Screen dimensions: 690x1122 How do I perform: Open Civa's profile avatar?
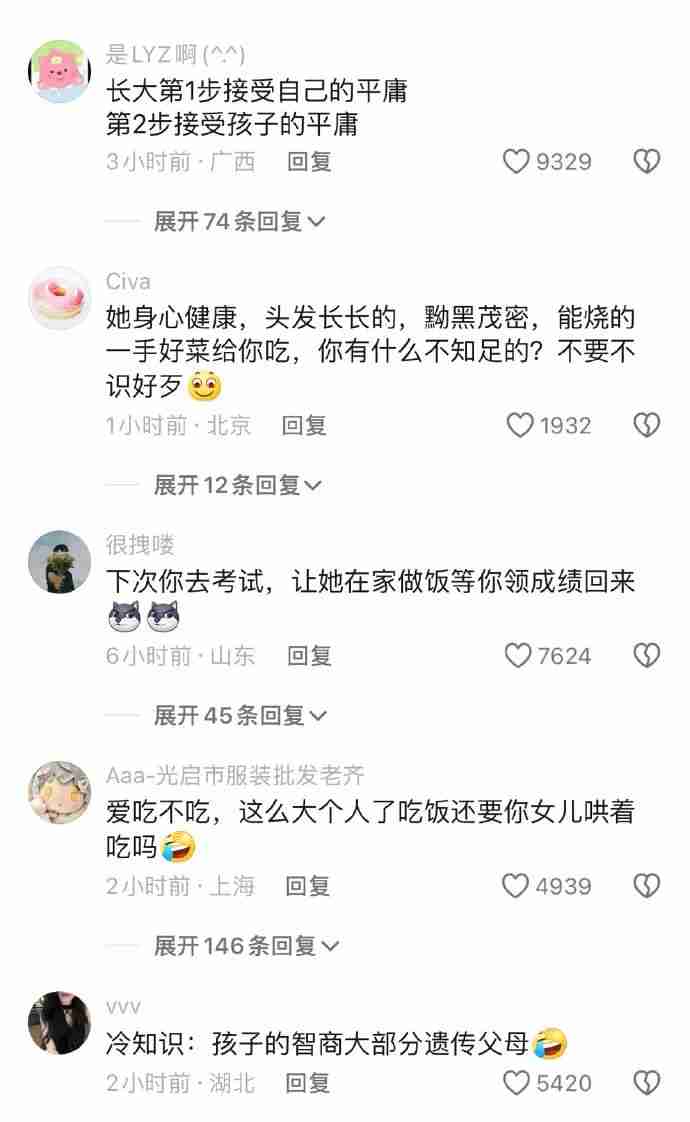point(59,298)
